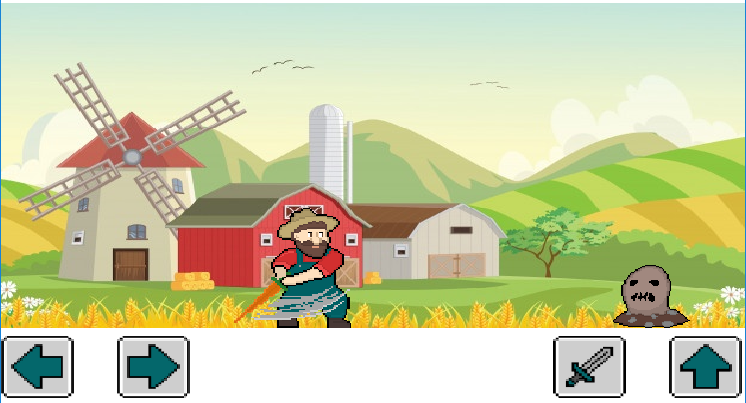Tap the left arrow to move left
The width and height of the screenshot is (746, 403).
[x=38, y=367]
